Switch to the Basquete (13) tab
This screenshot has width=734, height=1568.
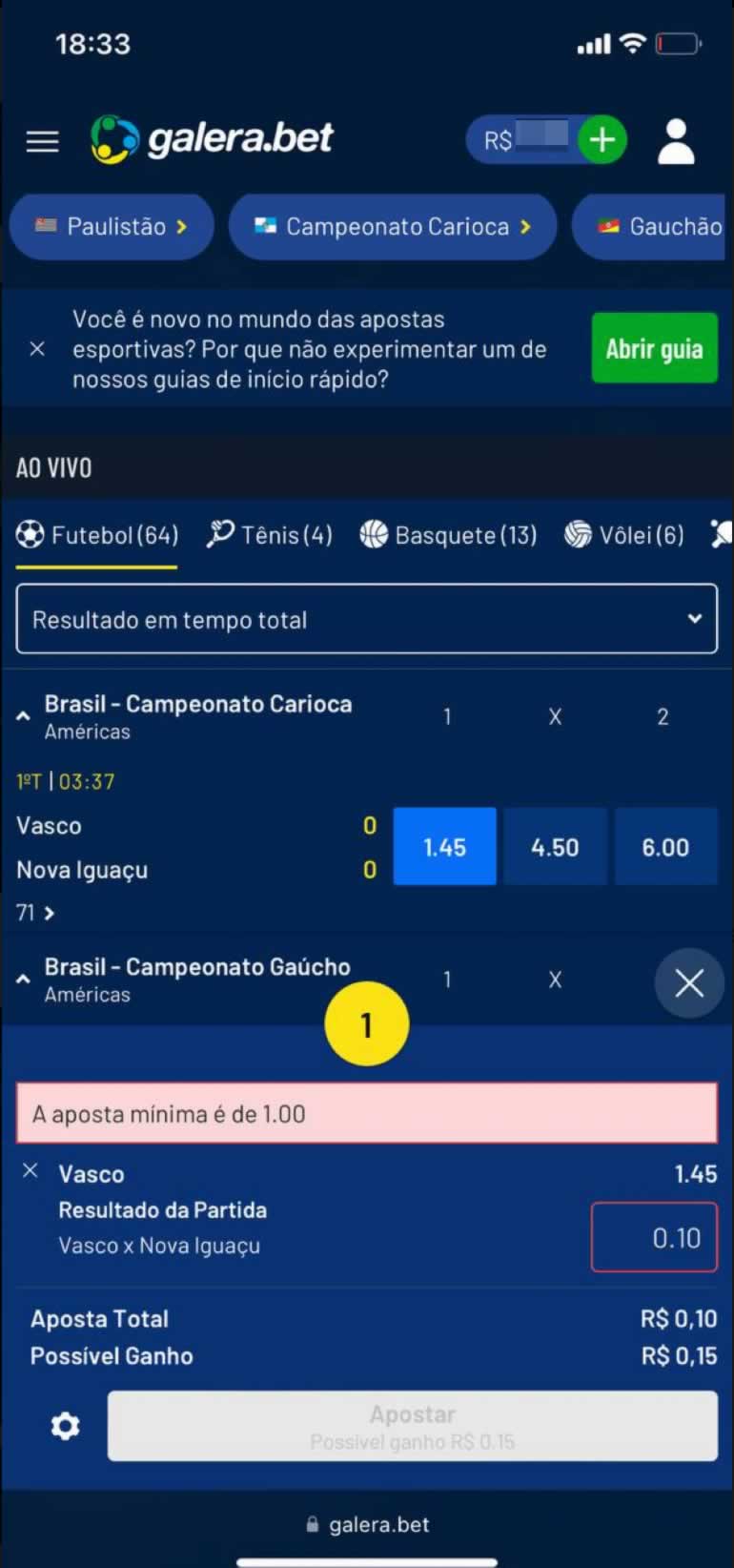pos(448,535)
